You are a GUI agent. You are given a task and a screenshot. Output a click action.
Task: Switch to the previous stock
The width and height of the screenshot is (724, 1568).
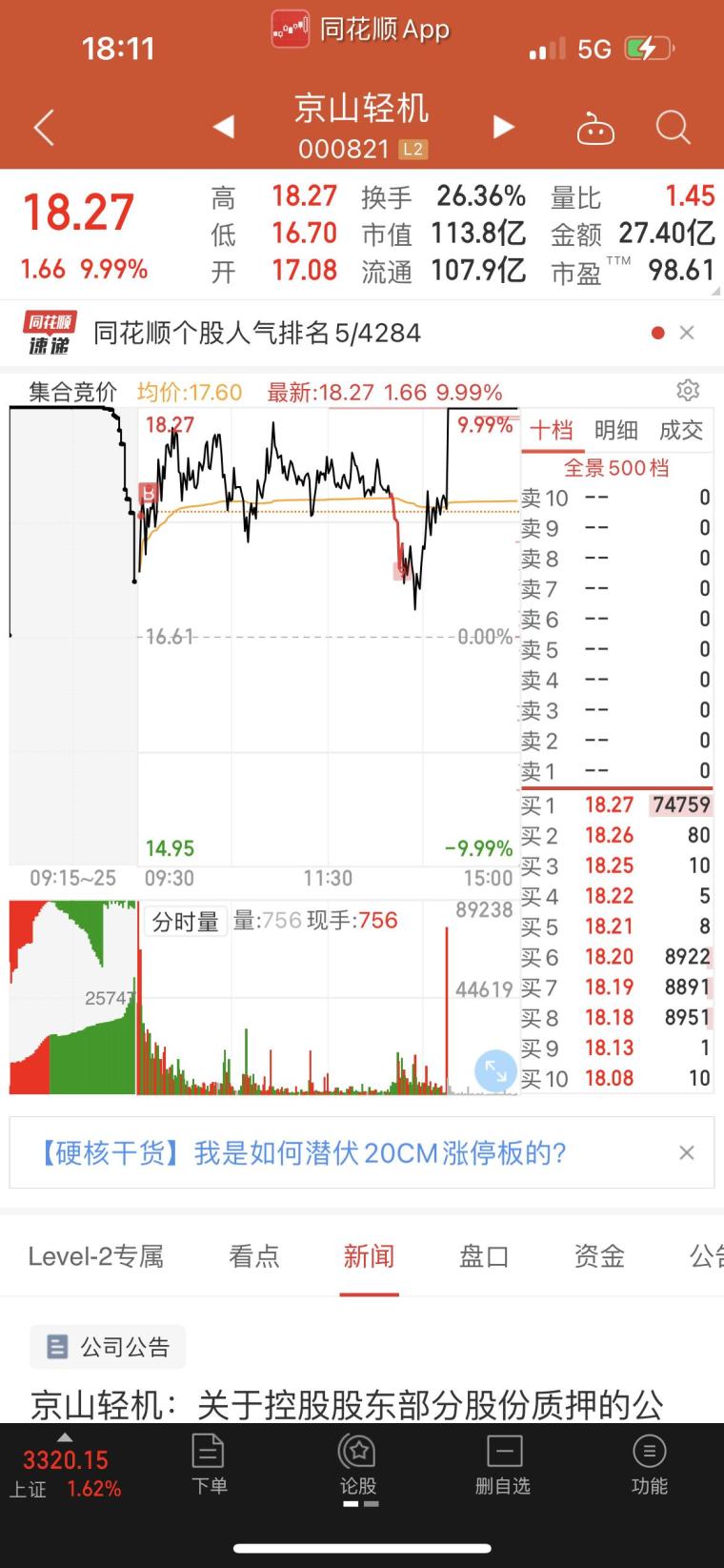223,127
